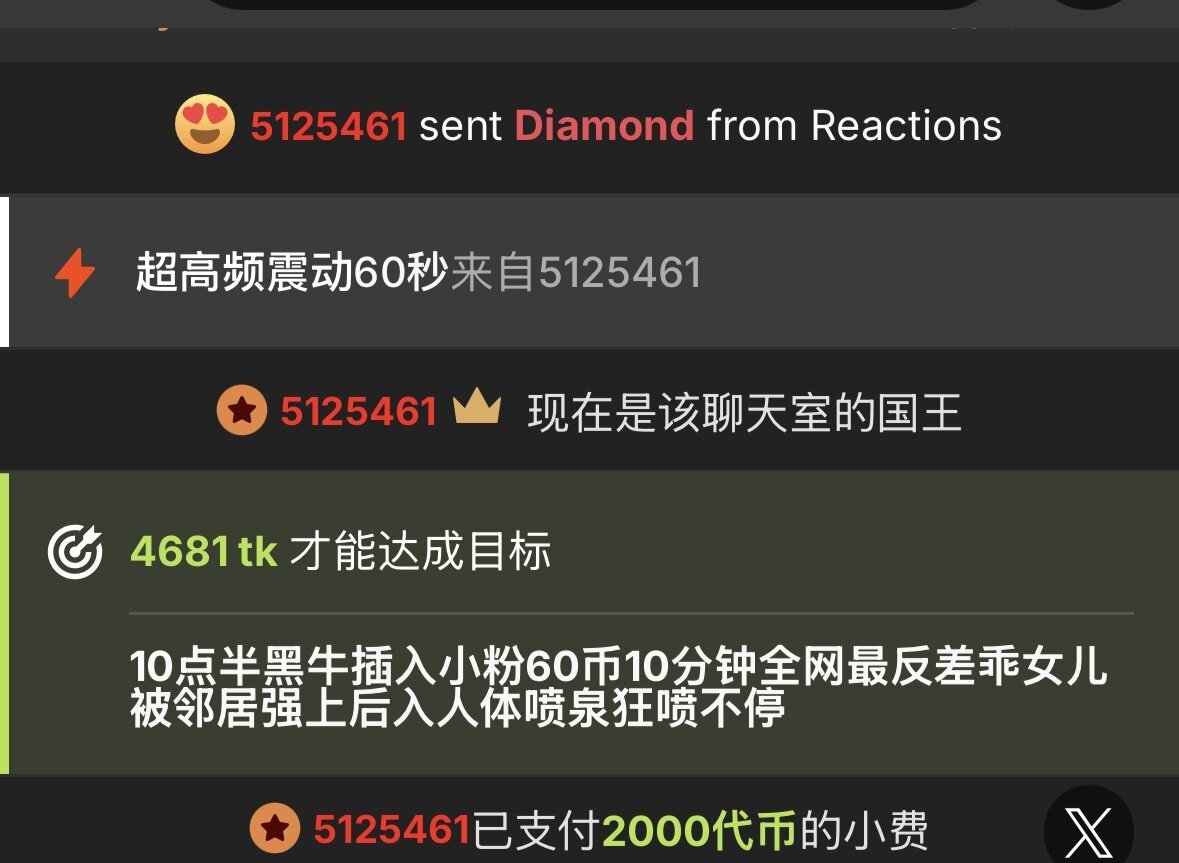Open user 5125461 beside the crown icon
This screenshot has height=863, width=1179.
coord(358,412)
